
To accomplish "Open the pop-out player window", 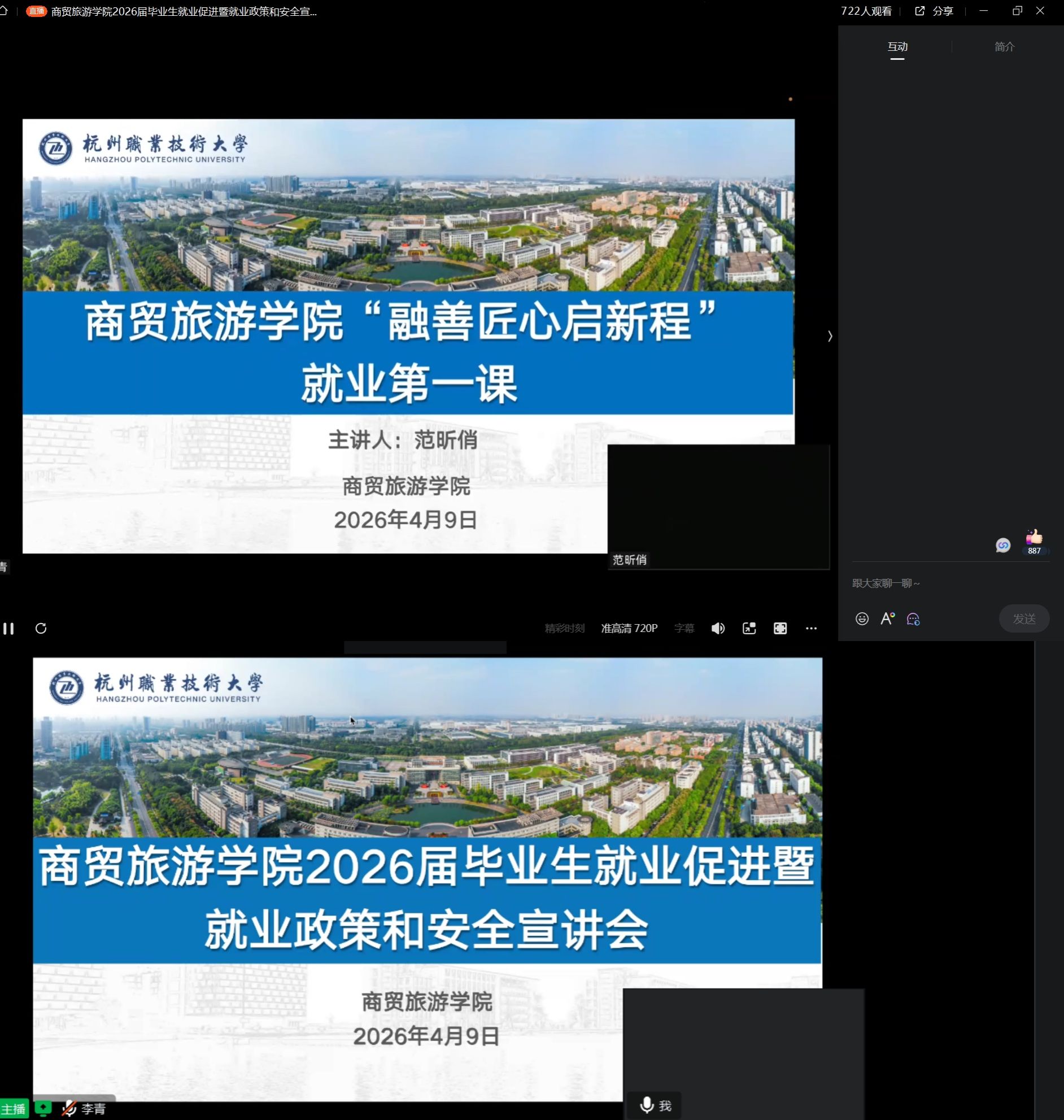I will click(x=749, y=628).
